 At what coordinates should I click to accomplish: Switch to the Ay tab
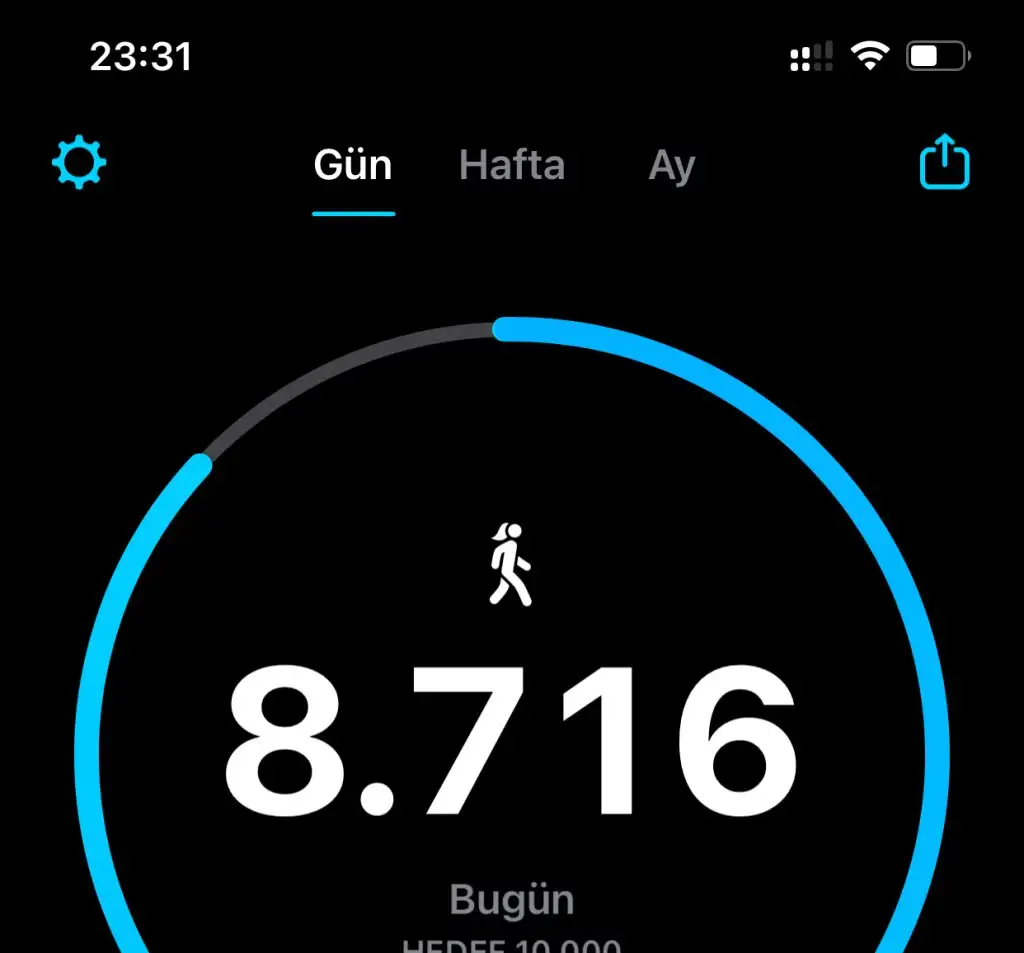point(671,166)
